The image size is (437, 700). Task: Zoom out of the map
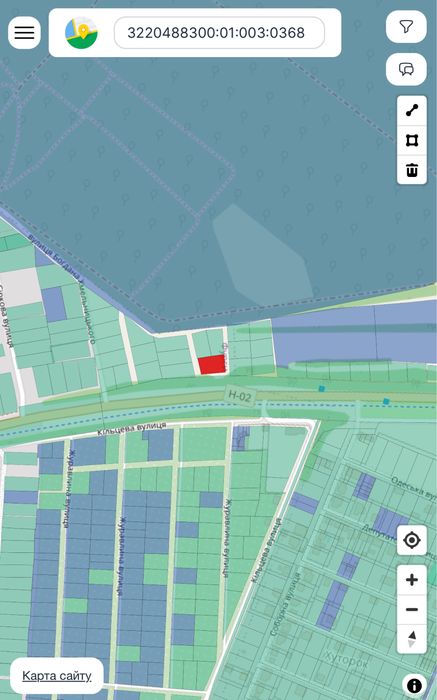pos(412,609)
